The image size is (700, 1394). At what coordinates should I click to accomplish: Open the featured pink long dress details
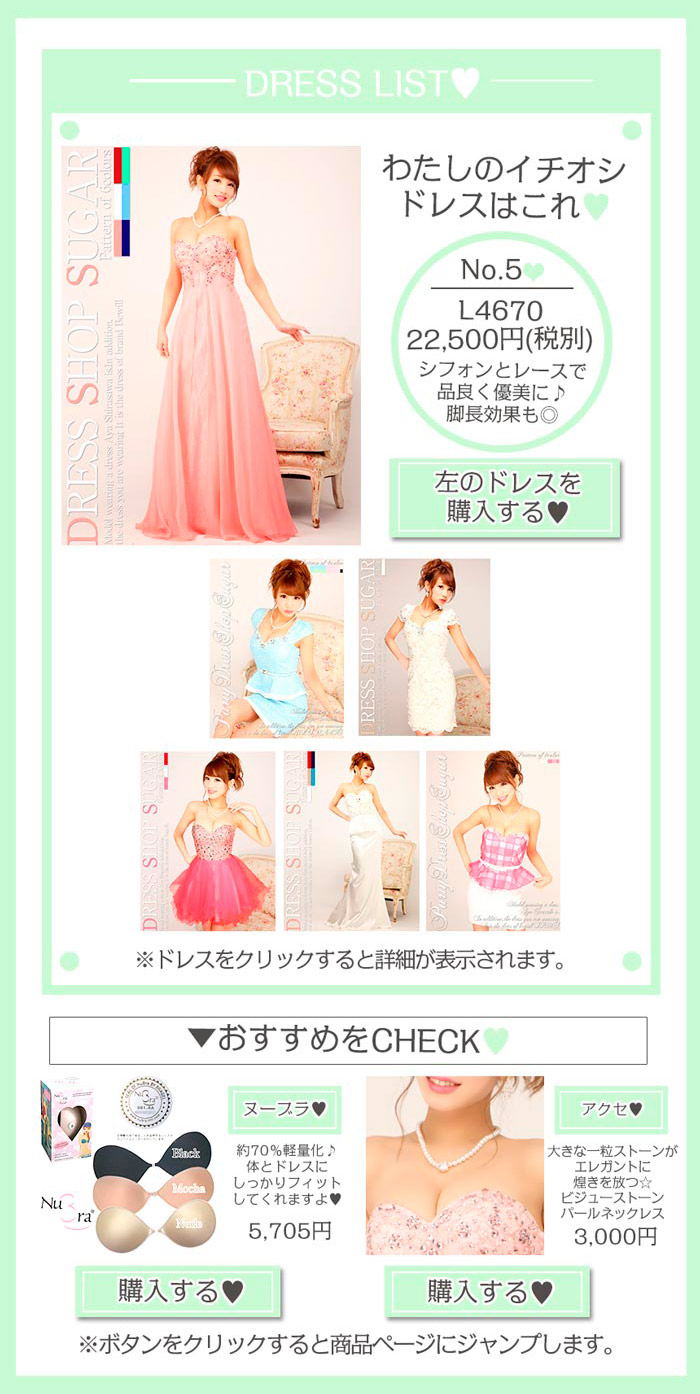(x=211, y=345)
